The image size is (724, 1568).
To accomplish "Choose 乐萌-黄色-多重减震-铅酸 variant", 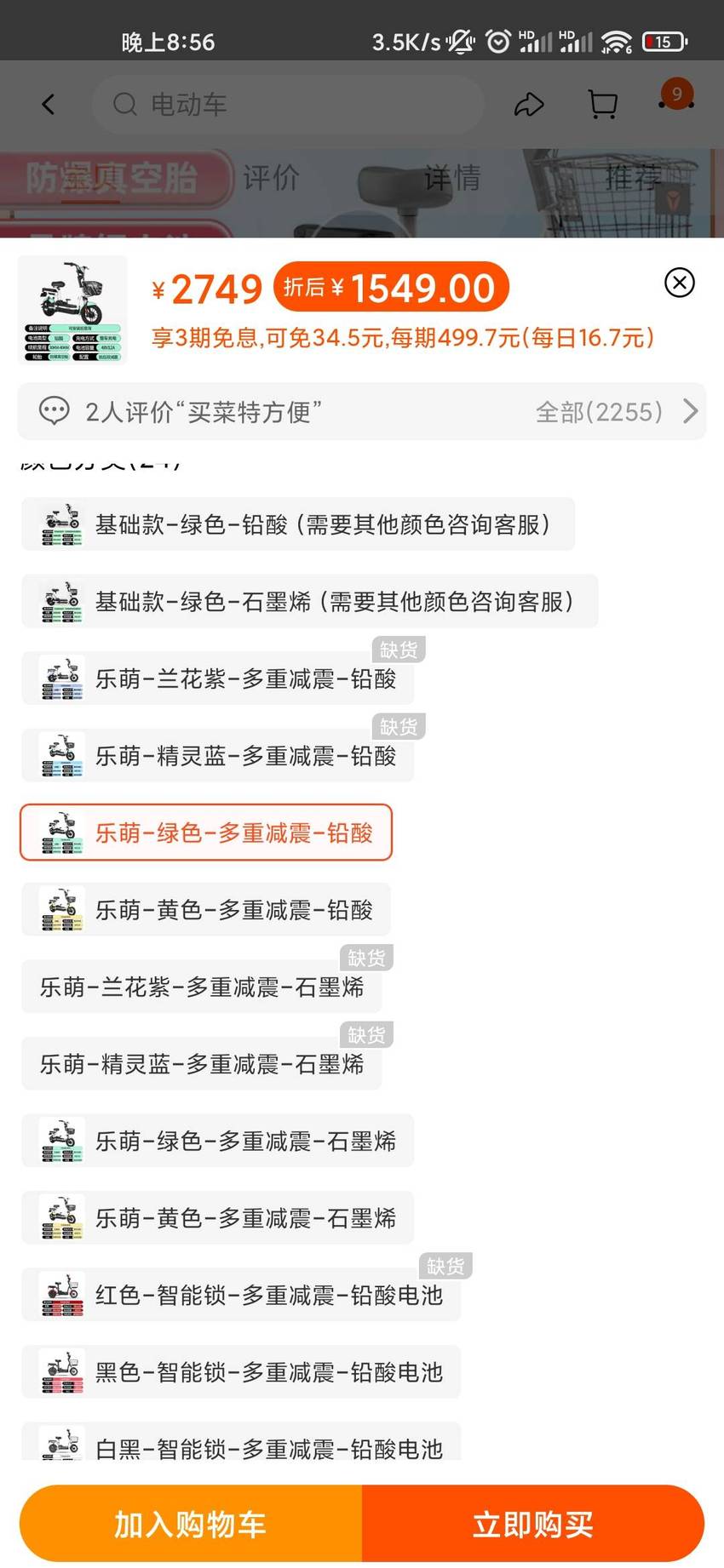I will pyautogui.click(x=206, y=910).
